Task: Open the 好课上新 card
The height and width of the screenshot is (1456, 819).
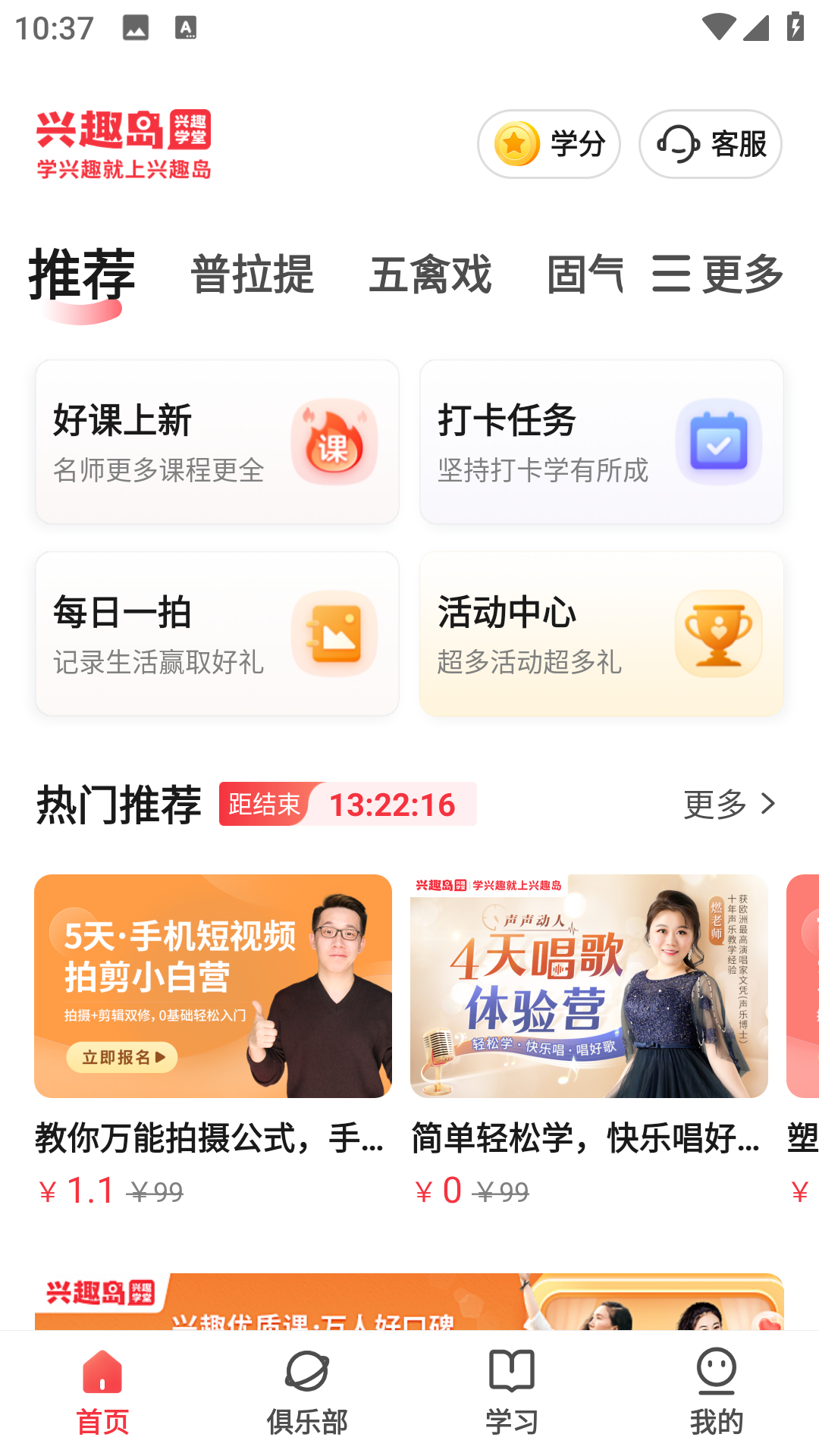Action: tap(217, 442)
